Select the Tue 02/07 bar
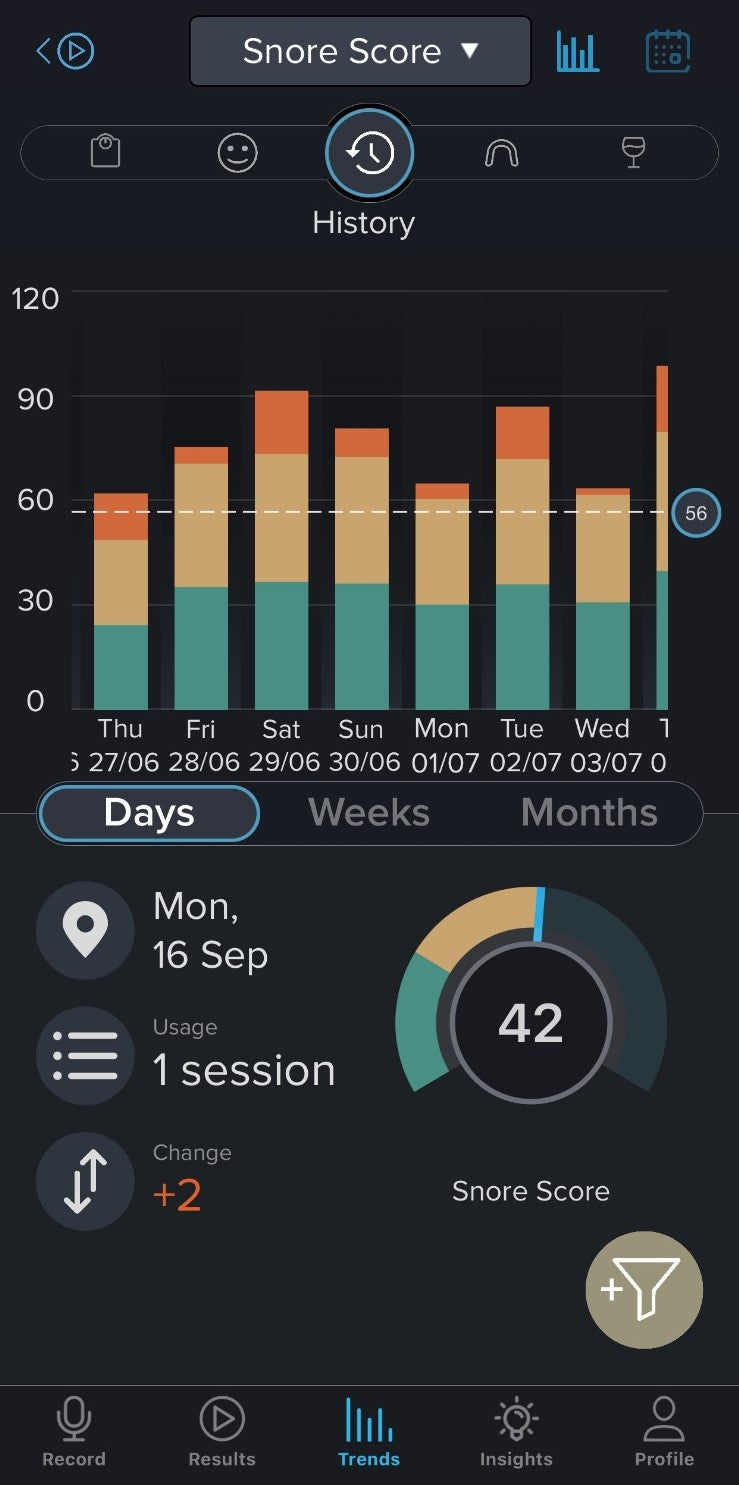 pyautogui.click(x=522, y=558)
